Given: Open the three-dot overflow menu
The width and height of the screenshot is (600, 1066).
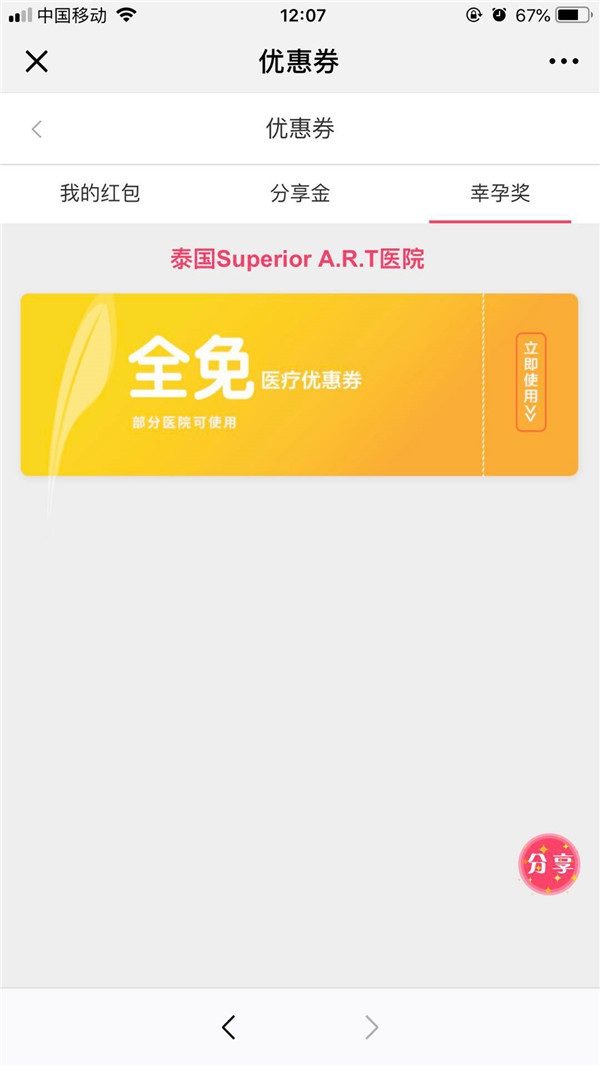Looking at the screenshot, I should tap(563, 62).
